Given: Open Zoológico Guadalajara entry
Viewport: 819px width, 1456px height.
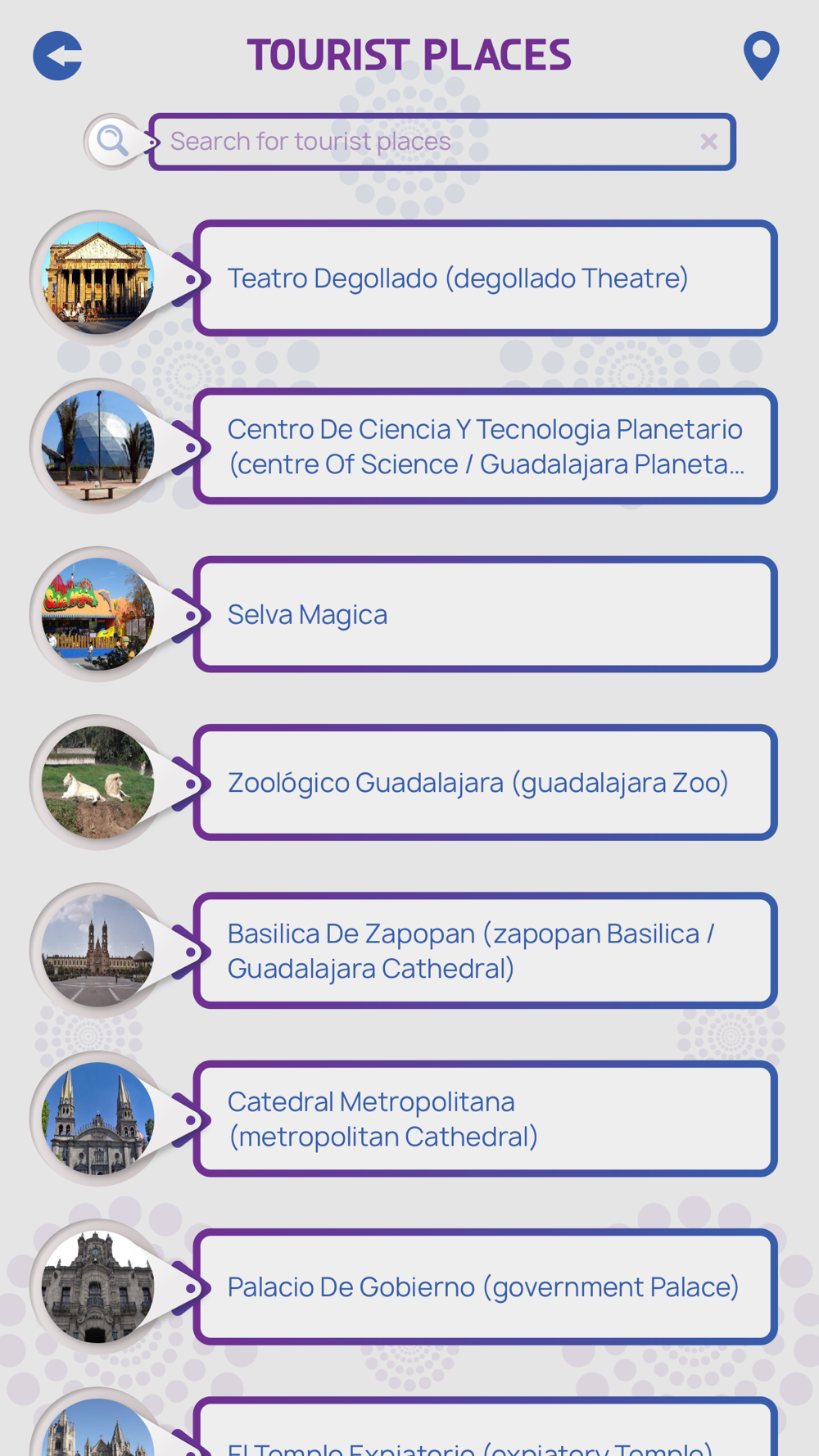Looking at the screenshot, I should (x=485, y=783).
